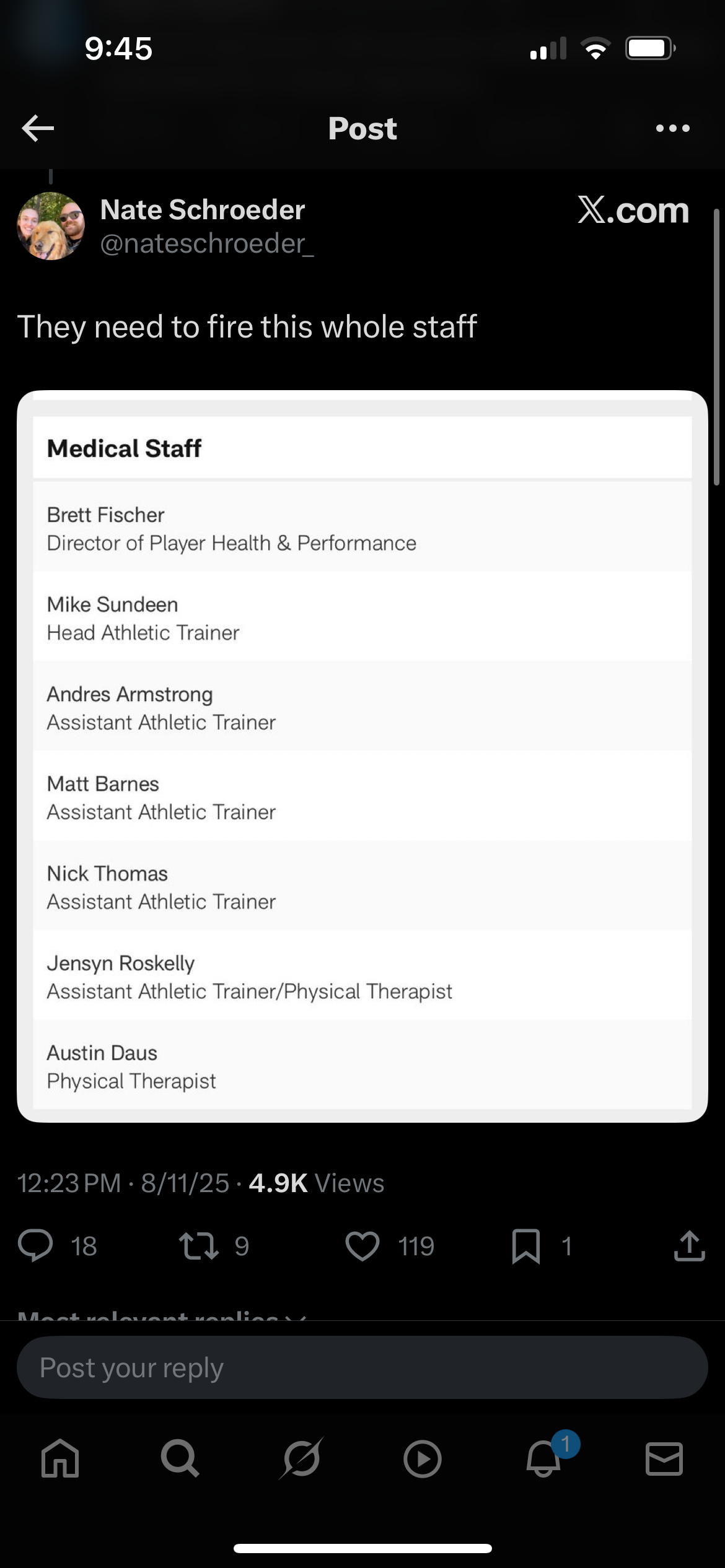Share the post via the upload icon

click(689, 1246)
